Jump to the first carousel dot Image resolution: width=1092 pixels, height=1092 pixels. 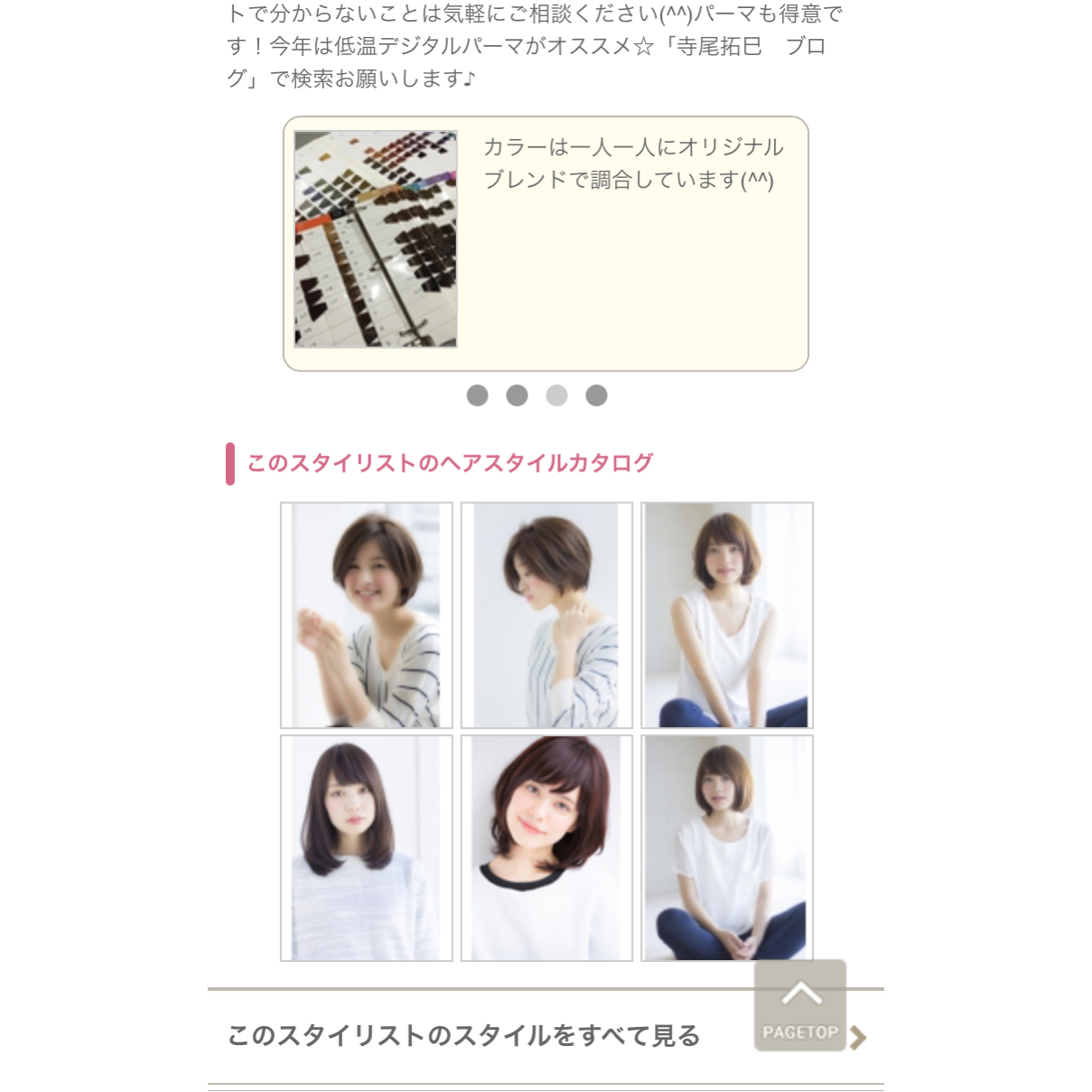point(477,396)
